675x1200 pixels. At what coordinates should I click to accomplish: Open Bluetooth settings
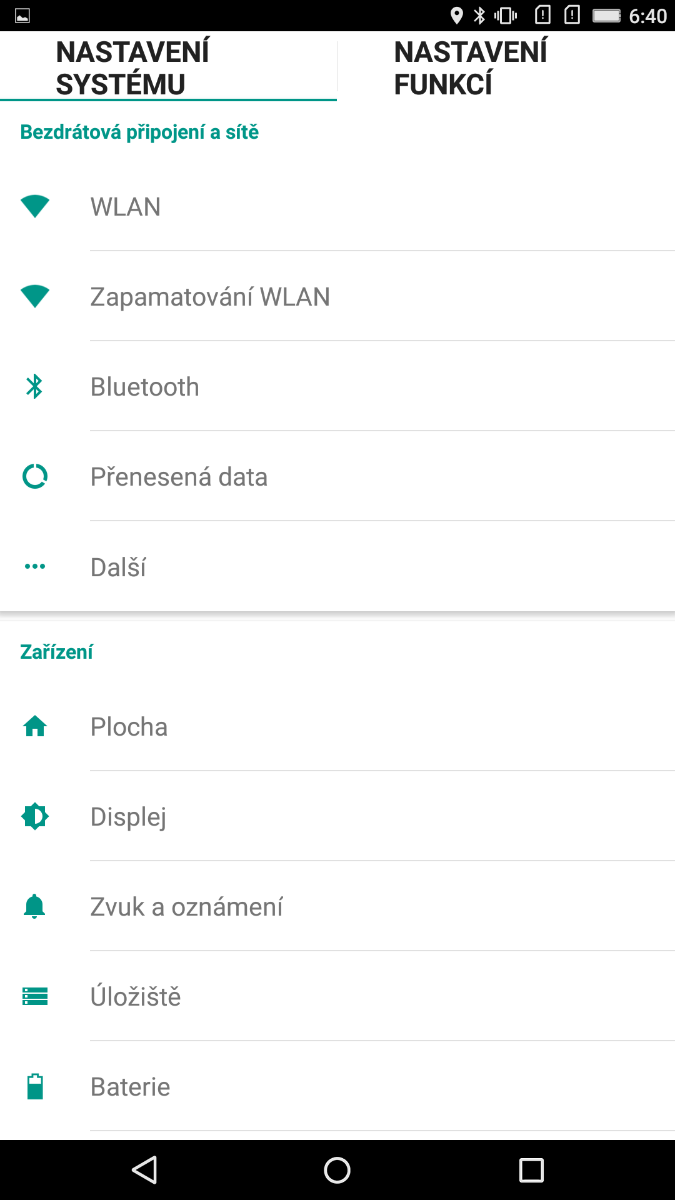145,387
